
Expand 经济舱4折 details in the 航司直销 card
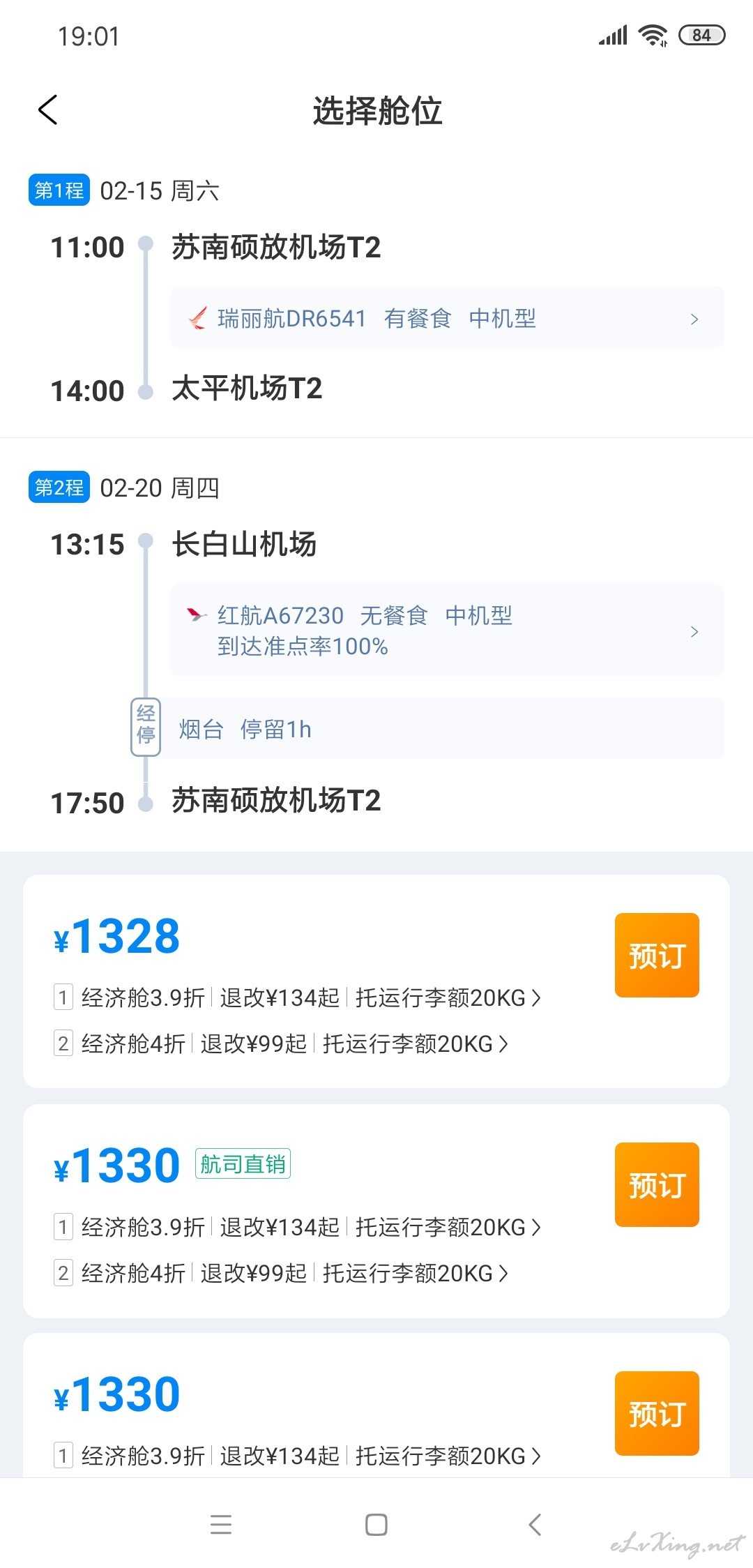click(281, 1273)
